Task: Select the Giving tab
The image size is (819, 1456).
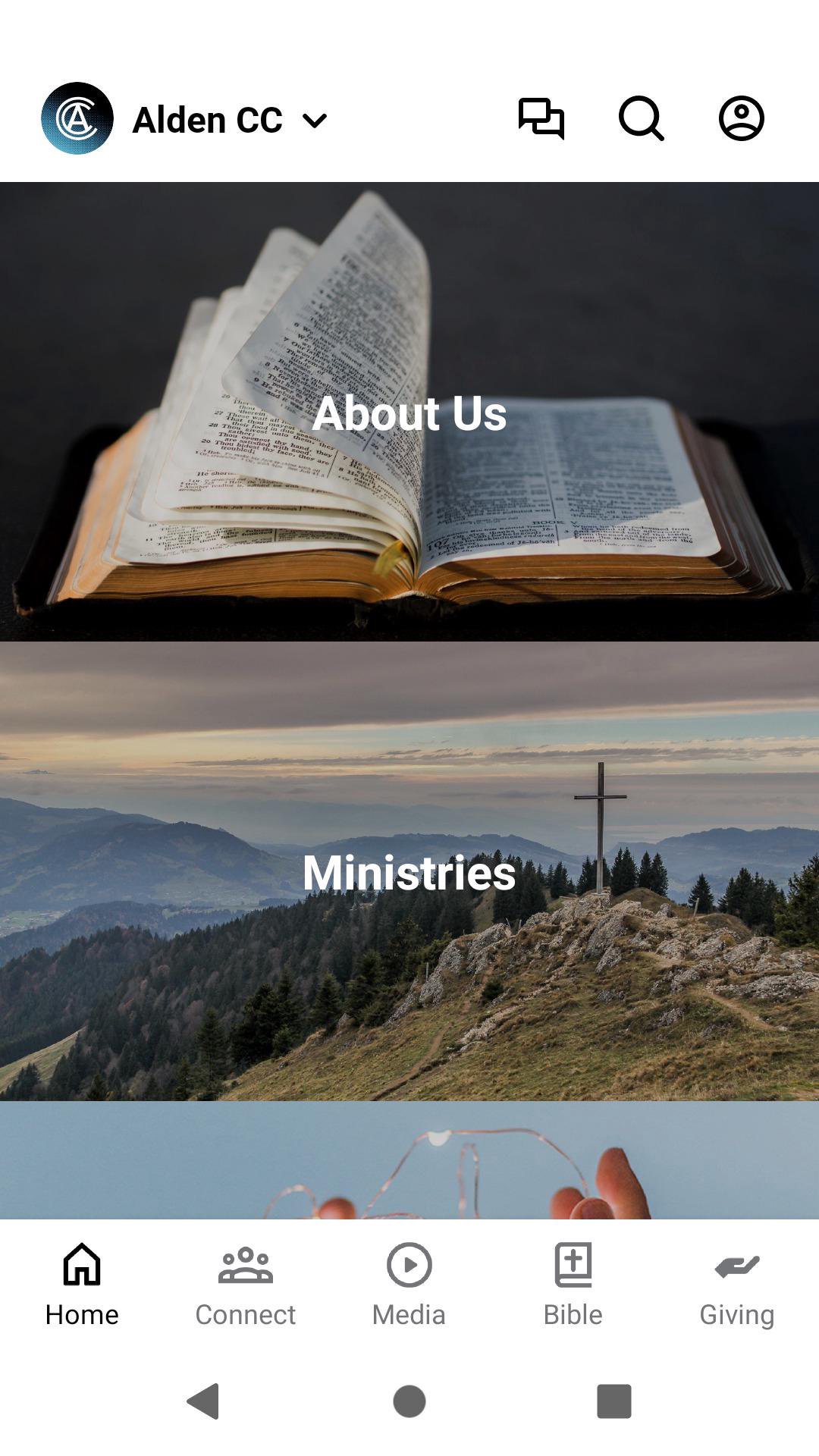Action: [736, 1283]
